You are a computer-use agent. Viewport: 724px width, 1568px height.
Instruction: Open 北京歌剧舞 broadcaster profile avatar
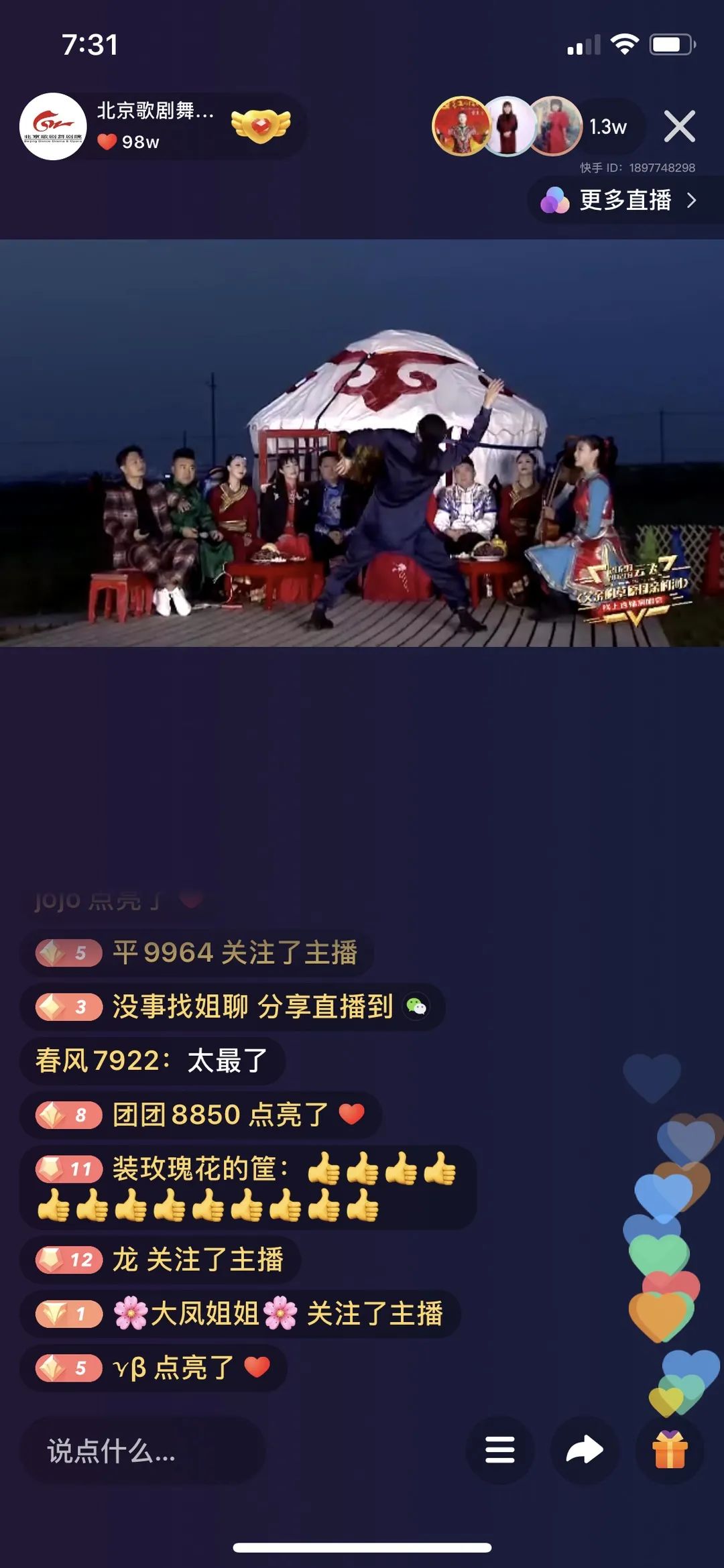pos(53,127)
